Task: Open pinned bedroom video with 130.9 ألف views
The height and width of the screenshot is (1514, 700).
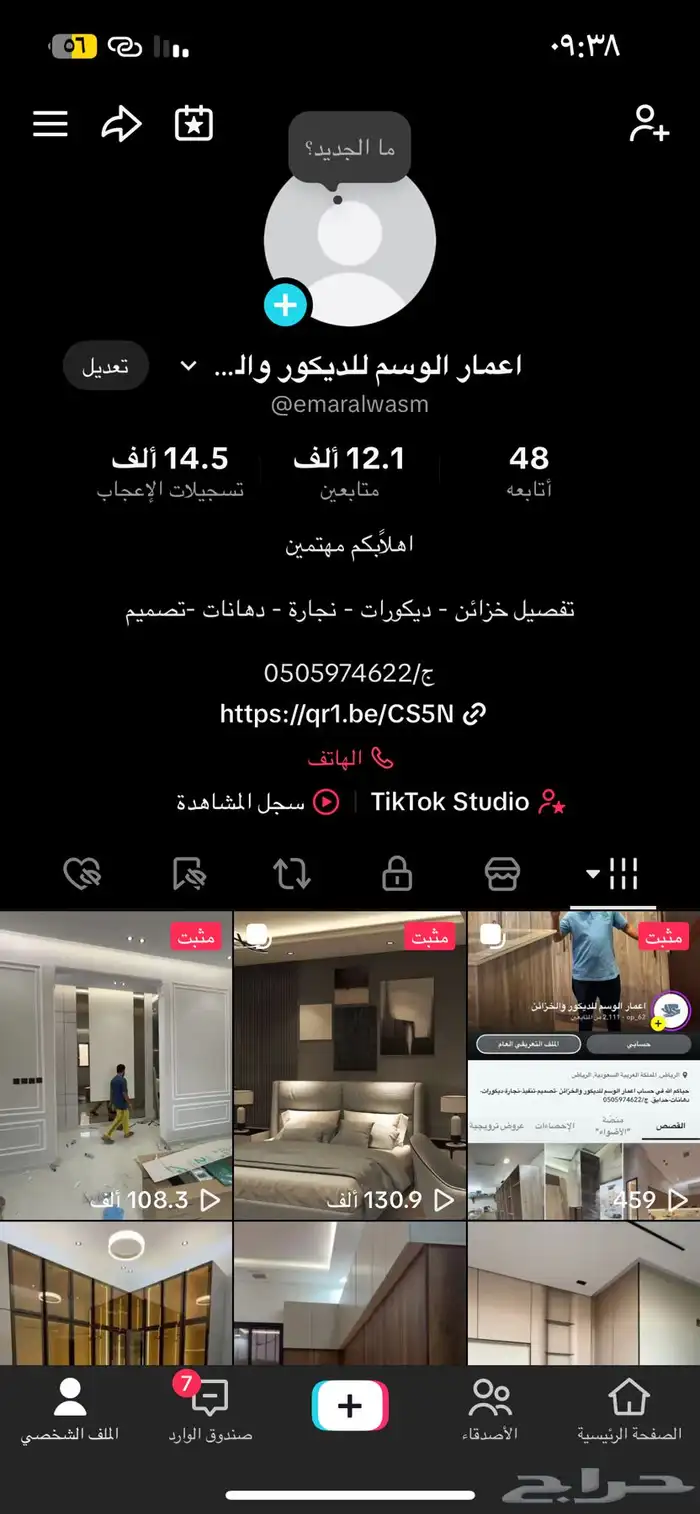Action: pos(349,1065)
